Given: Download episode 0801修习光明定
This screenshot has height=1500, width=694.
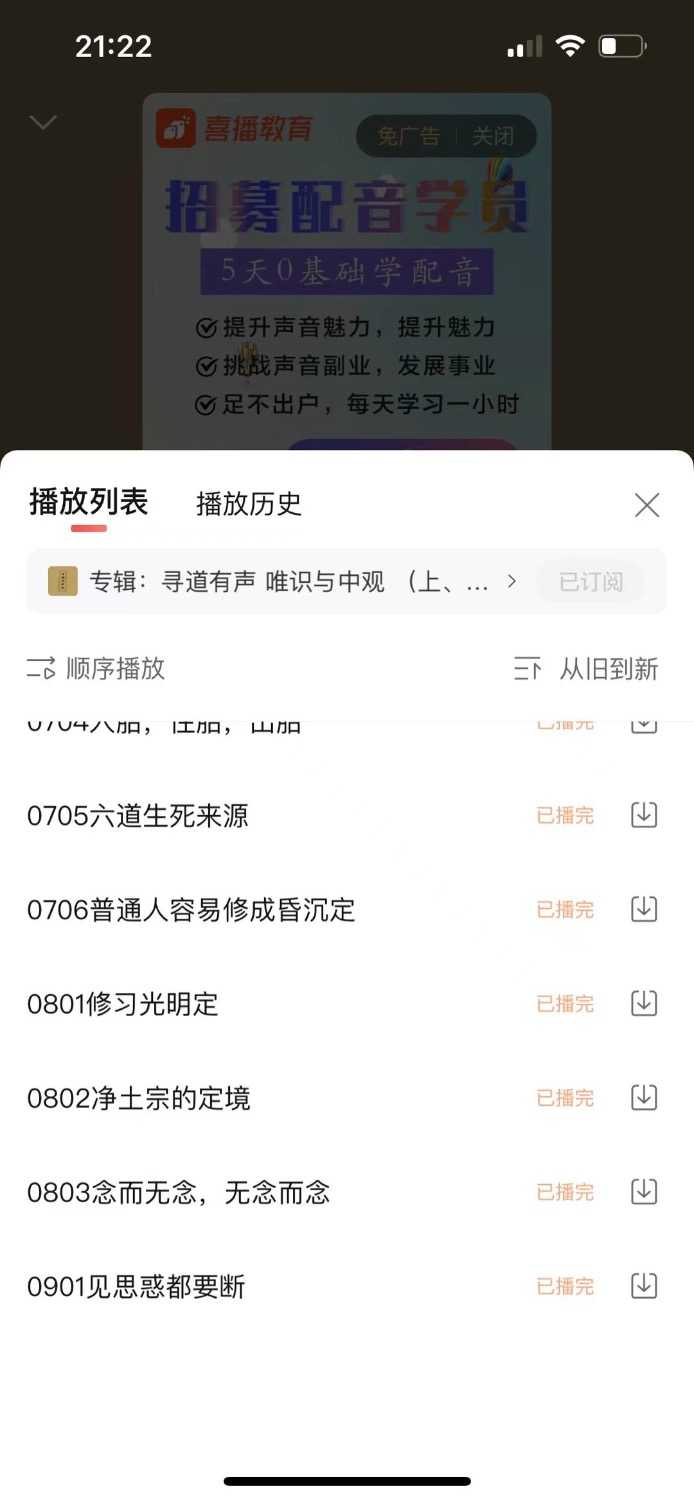Looking at the screenshot, I should pyautogui.click(x=644, y=1003).
